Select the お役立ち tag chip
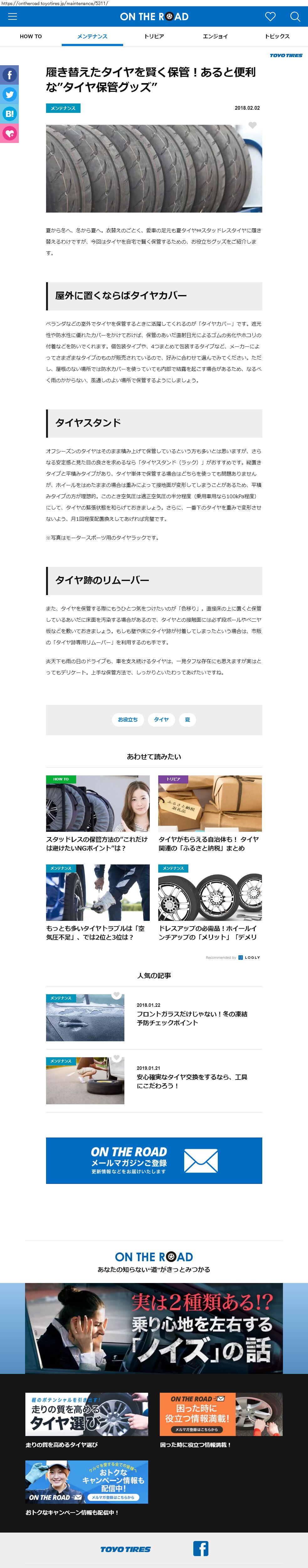The width and height of the screenshot is (308, 1568). click(x=128, y=720)
